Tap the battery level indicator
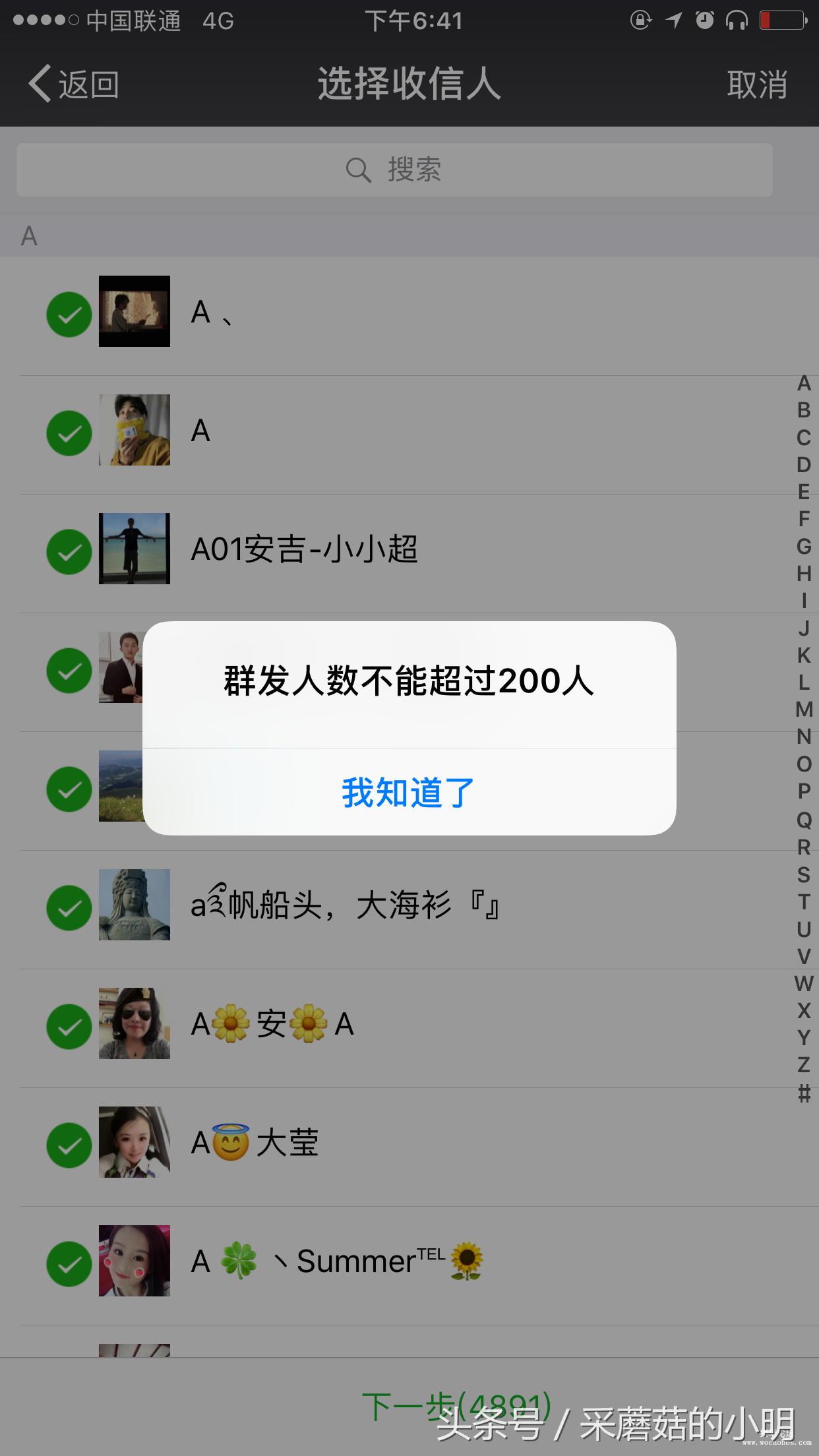The height and width of the screenshot is (1456, 819). tap(782, 20)
